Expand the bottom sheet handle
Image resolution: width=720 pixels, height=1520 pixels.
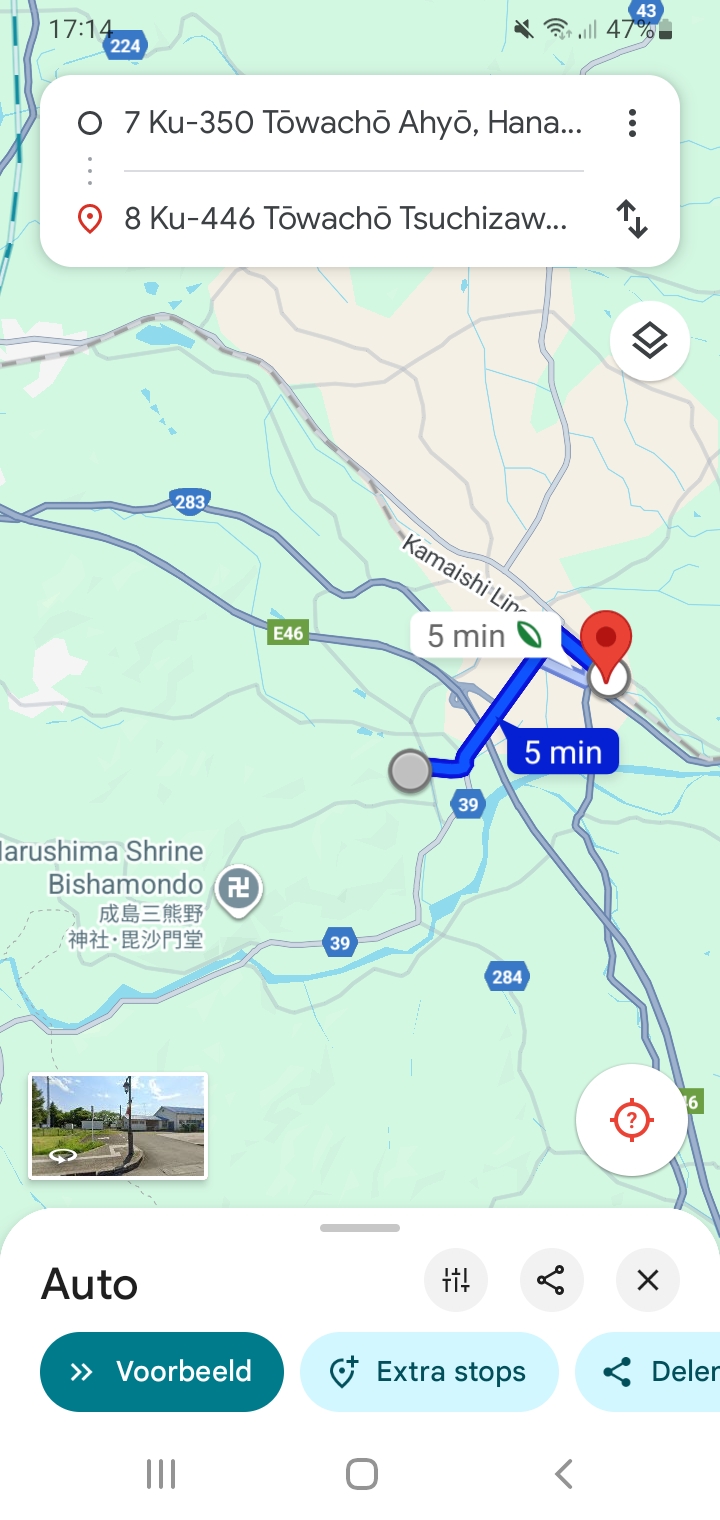coord(360,1227)
